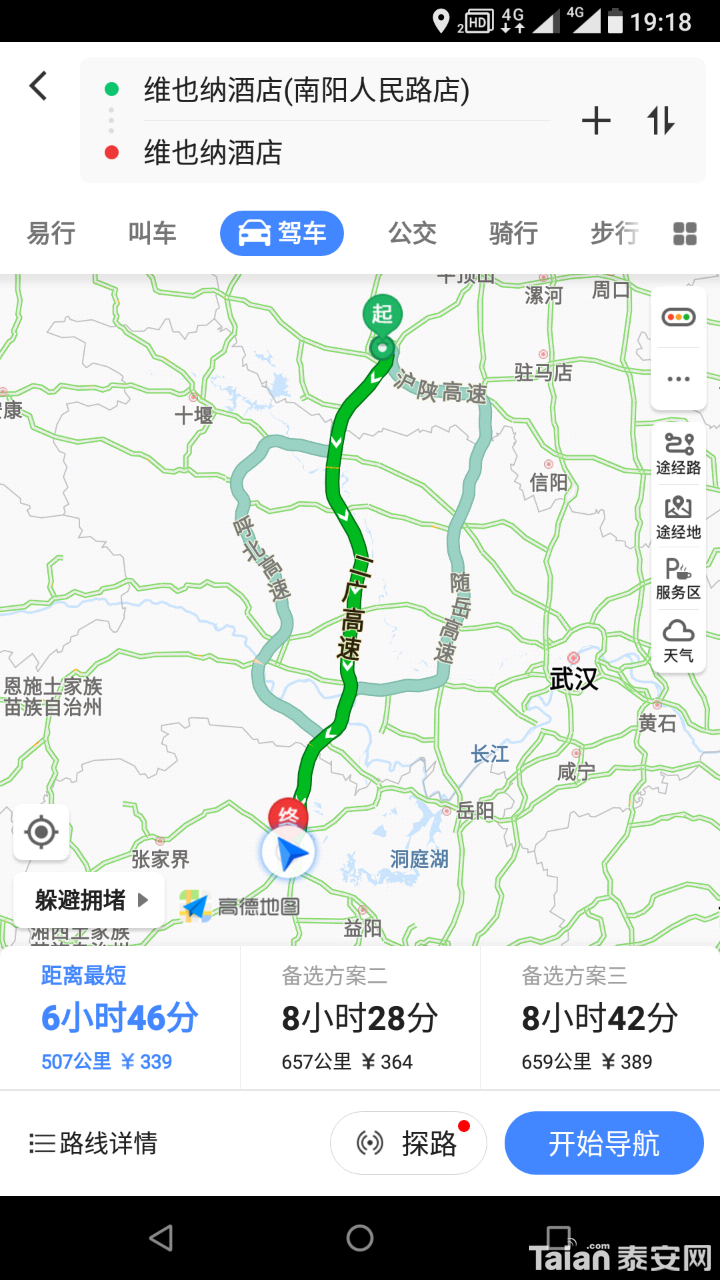Switch to the 步行 walking tab
Image resolution: width=720 pixels, height=1280 pixels.
tap(614, 233)
